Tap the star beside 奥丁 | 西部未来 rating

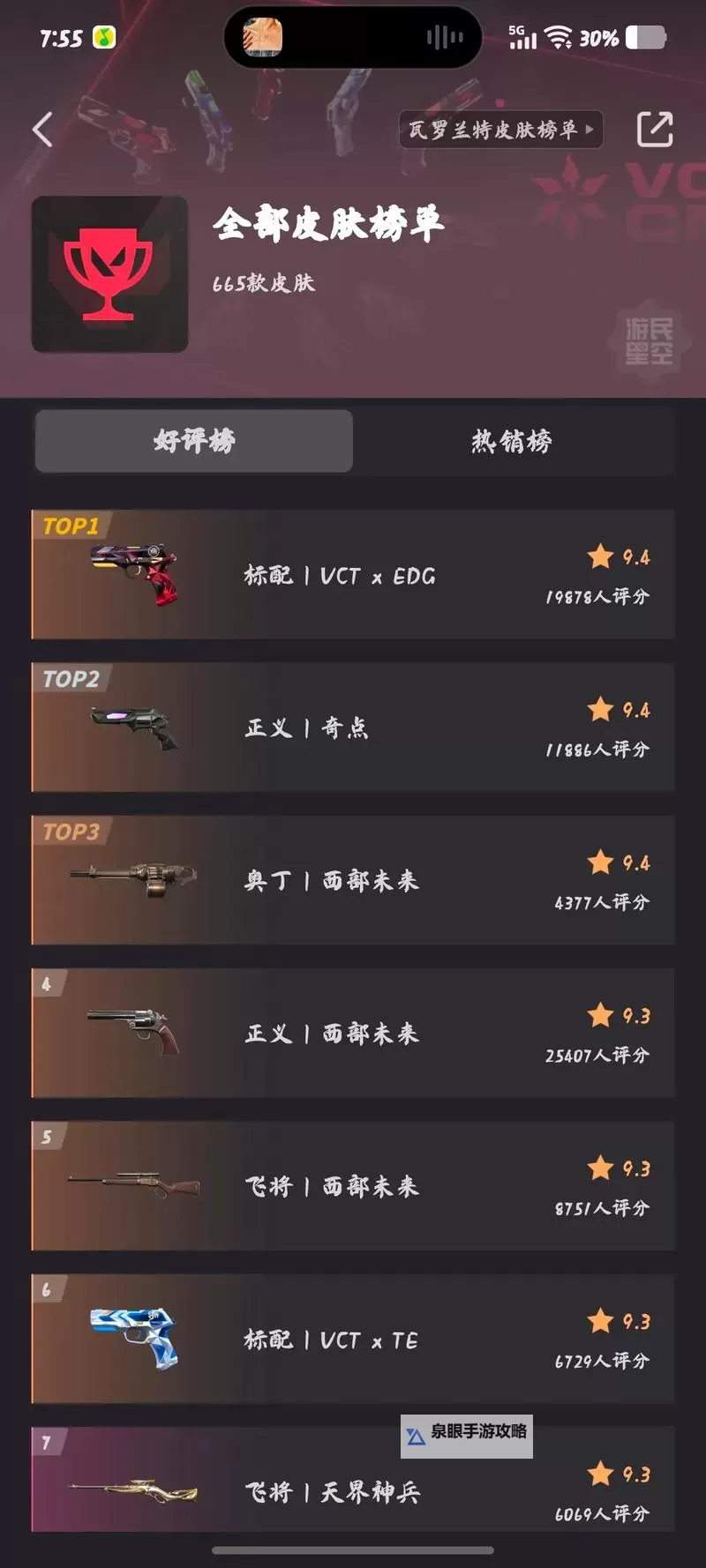coord(599,860)
